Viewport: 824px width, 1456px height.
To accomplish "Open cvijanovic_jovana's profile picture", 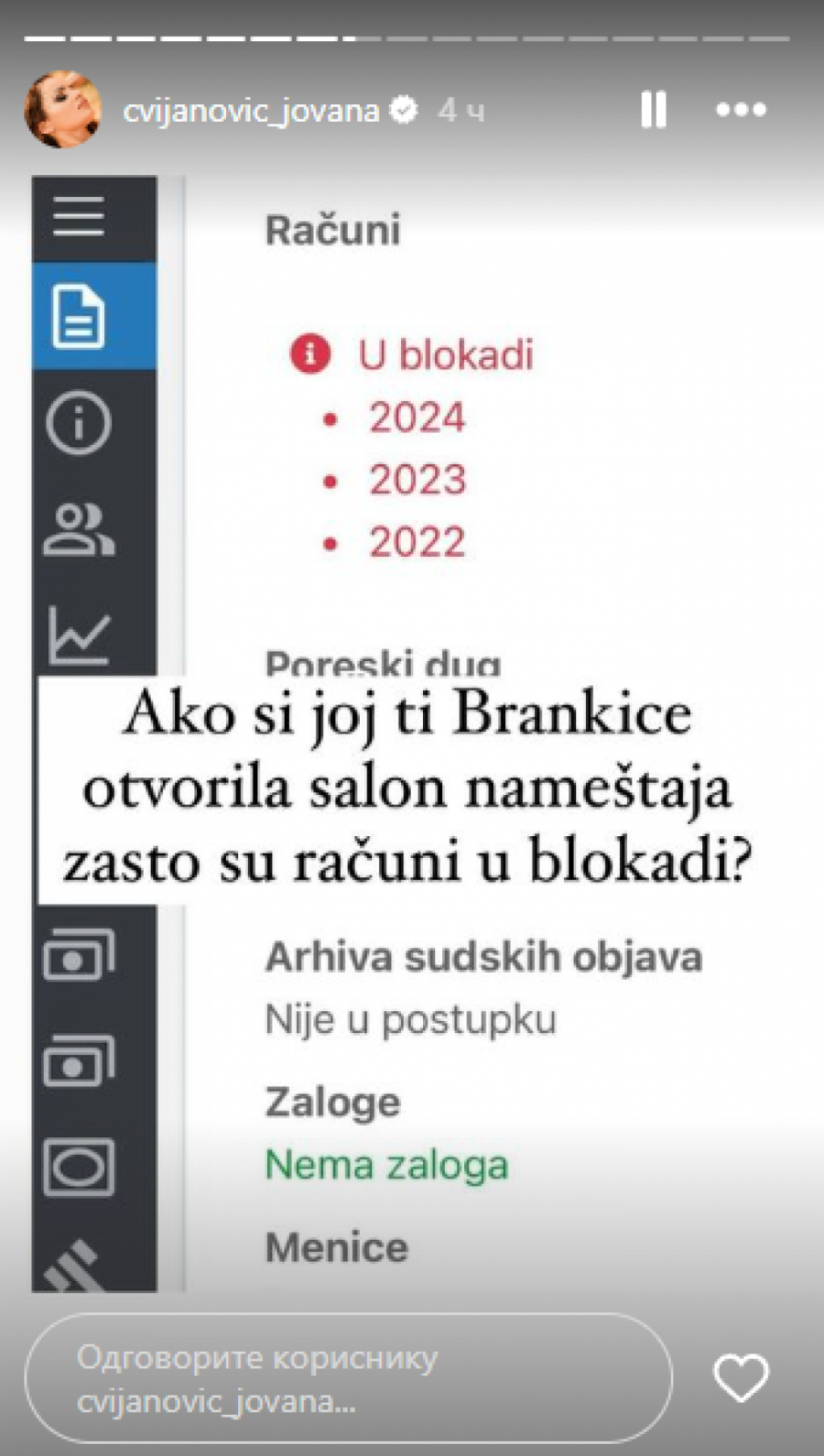I will pyautogui.click(x=62, y=110).
